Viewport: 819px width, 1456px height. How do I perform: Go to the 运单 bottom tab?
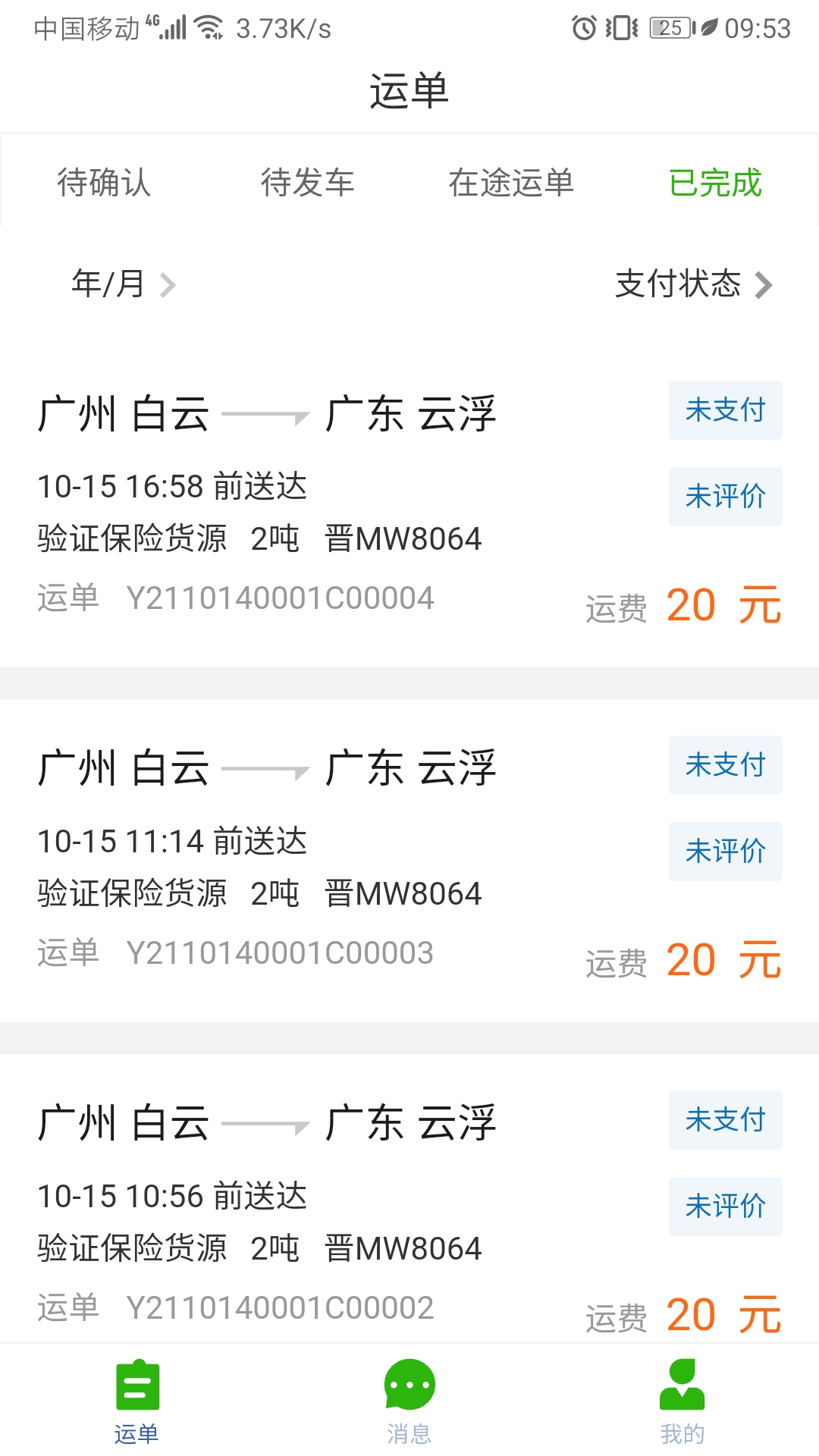click(136, 1401)
